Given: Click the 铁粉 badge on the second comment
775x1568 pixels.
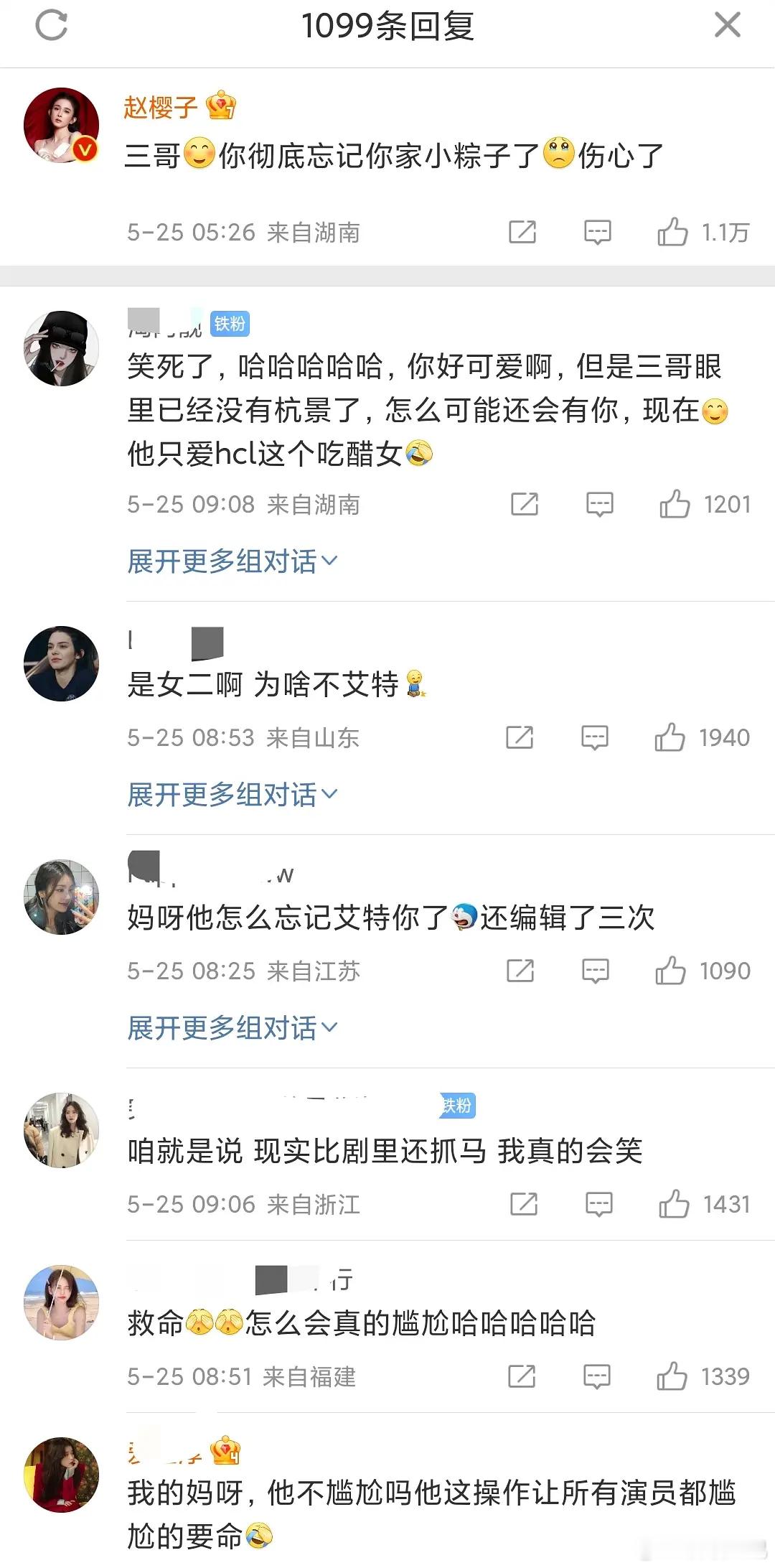Looking at the screenshot, I should (231, 325).
